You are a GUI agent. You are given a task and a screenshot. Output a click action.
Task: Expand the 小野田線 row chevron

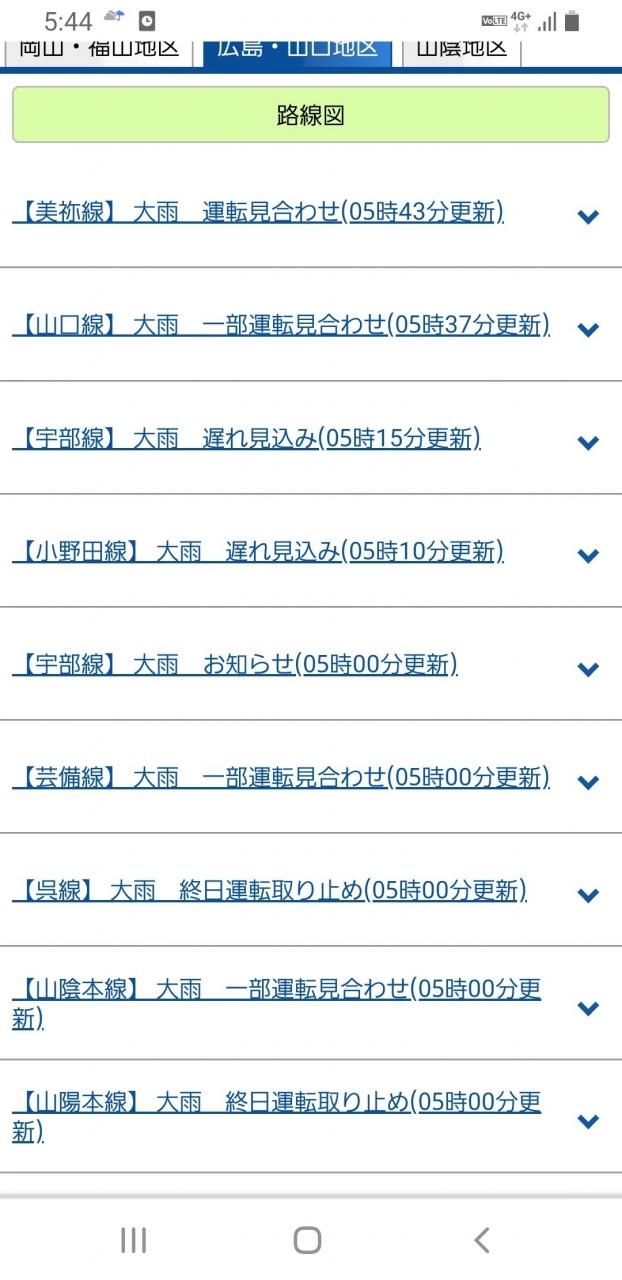click(x=588, y=555)
